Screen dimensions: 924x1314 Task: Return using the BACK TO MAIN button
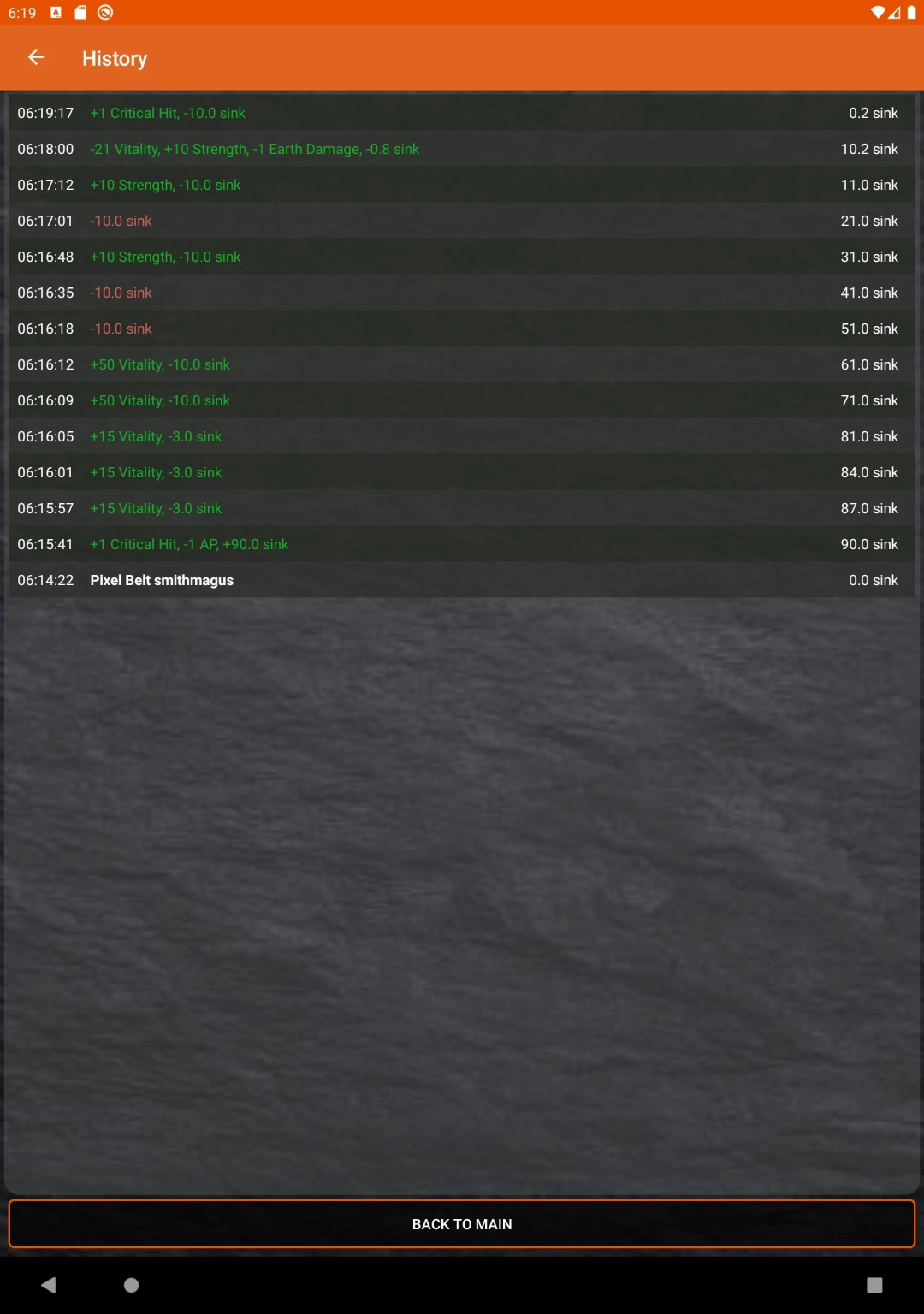462,1224
